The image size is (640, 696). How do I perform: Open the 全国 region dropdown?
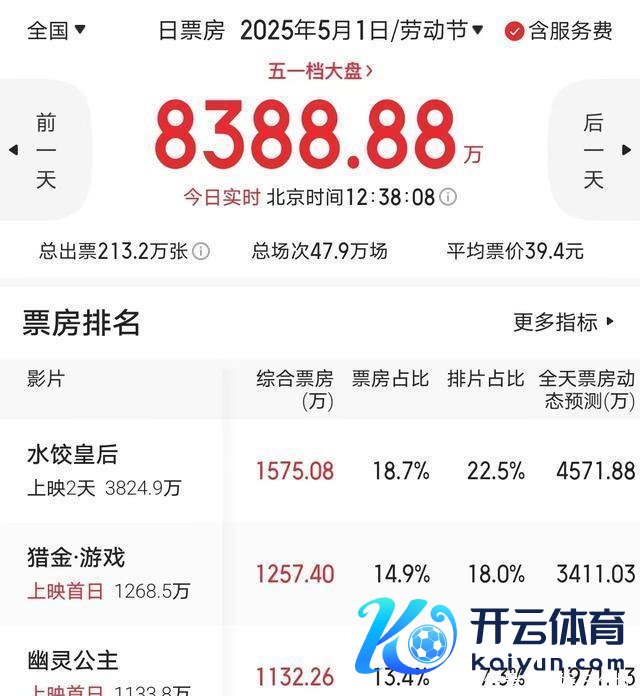(56, 30)
